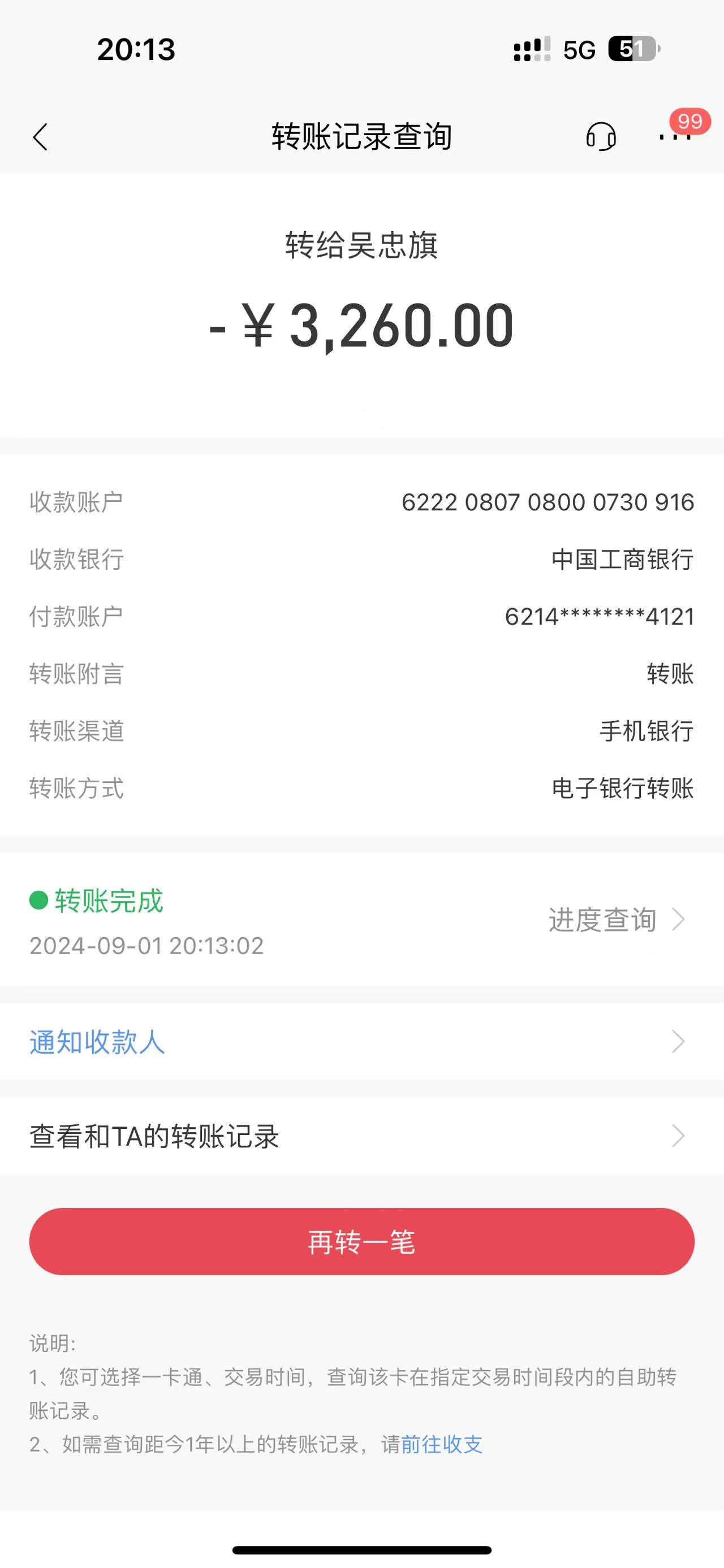Check transfer progress via 进度查询

tap(616, 919)
